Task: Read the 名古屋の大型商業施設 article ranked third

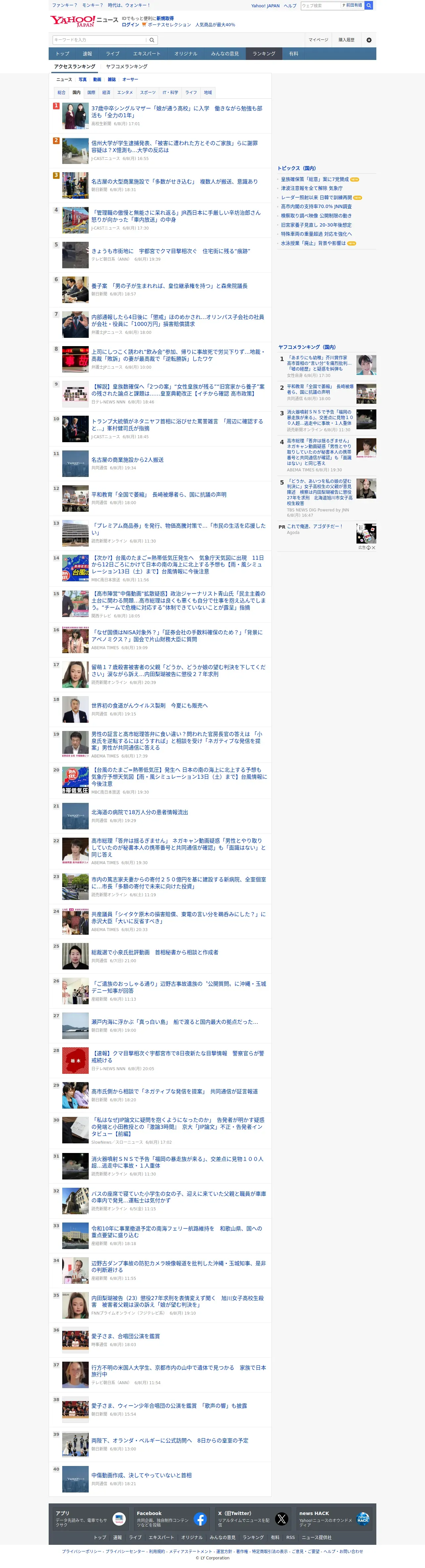Action: click(174, 182)
